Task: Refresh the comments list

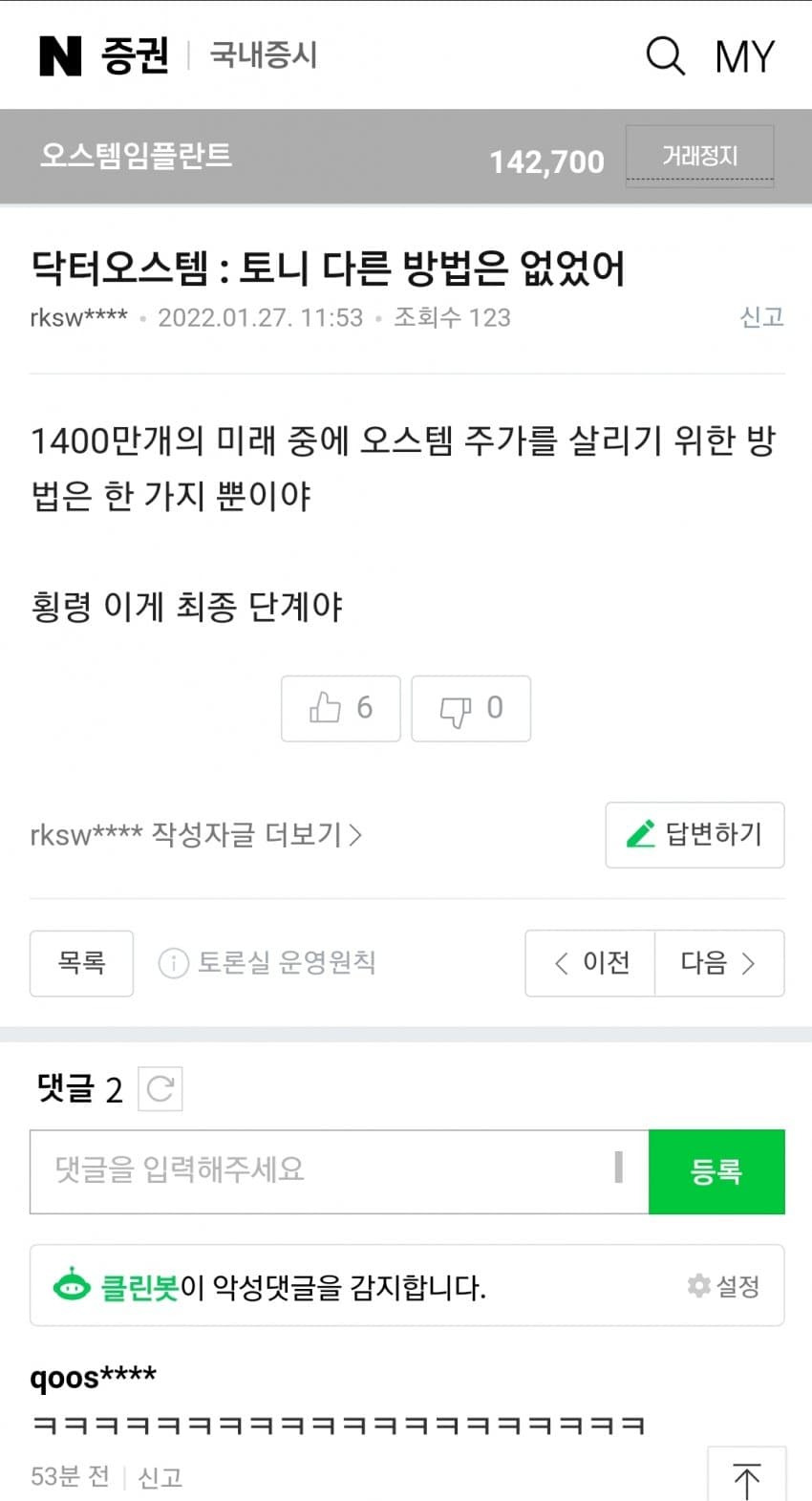Action: tap(160, 1088)
